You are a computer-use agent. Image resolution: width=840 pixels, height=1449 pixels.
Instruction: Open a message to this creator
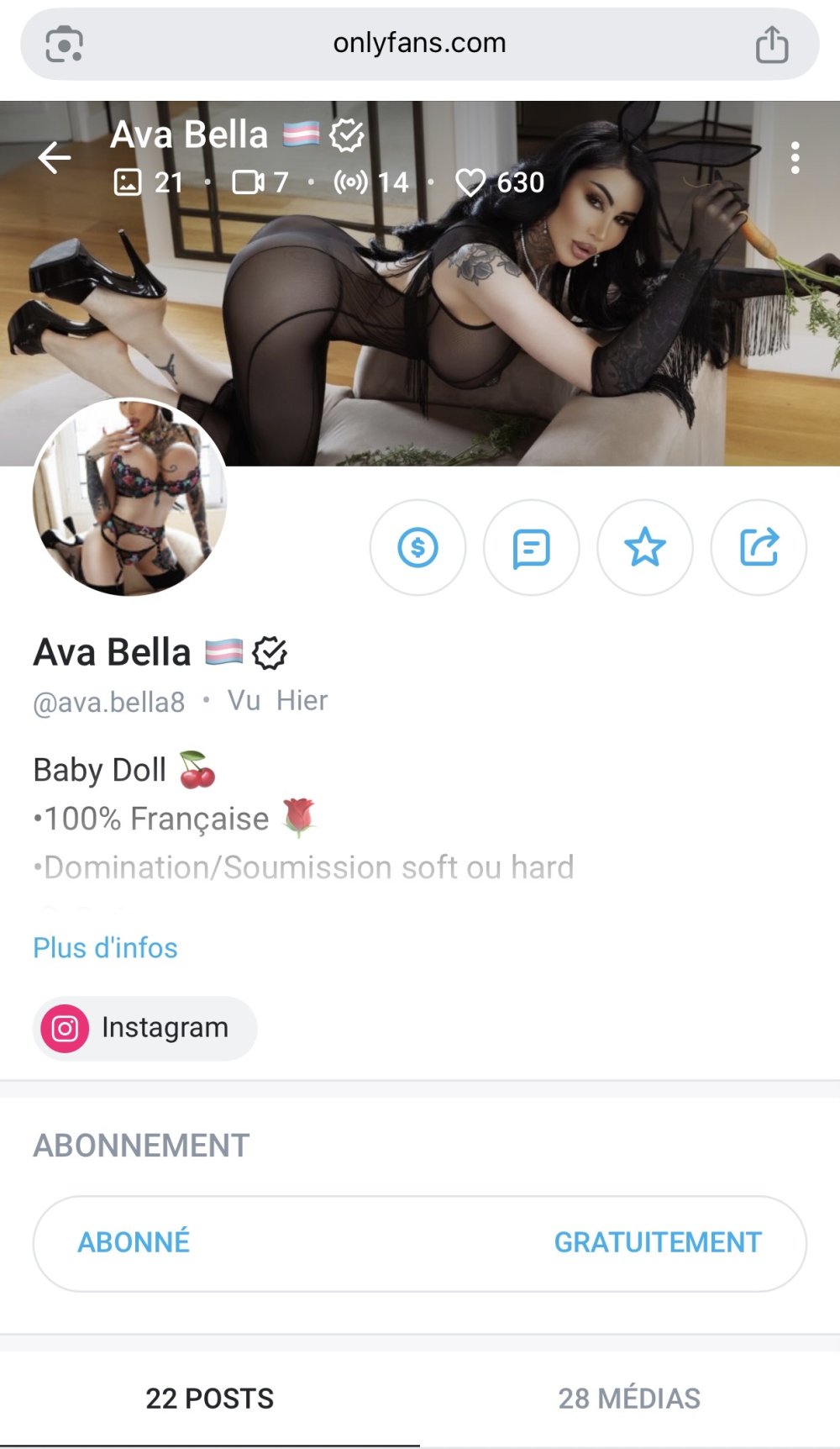pos(531,548)
